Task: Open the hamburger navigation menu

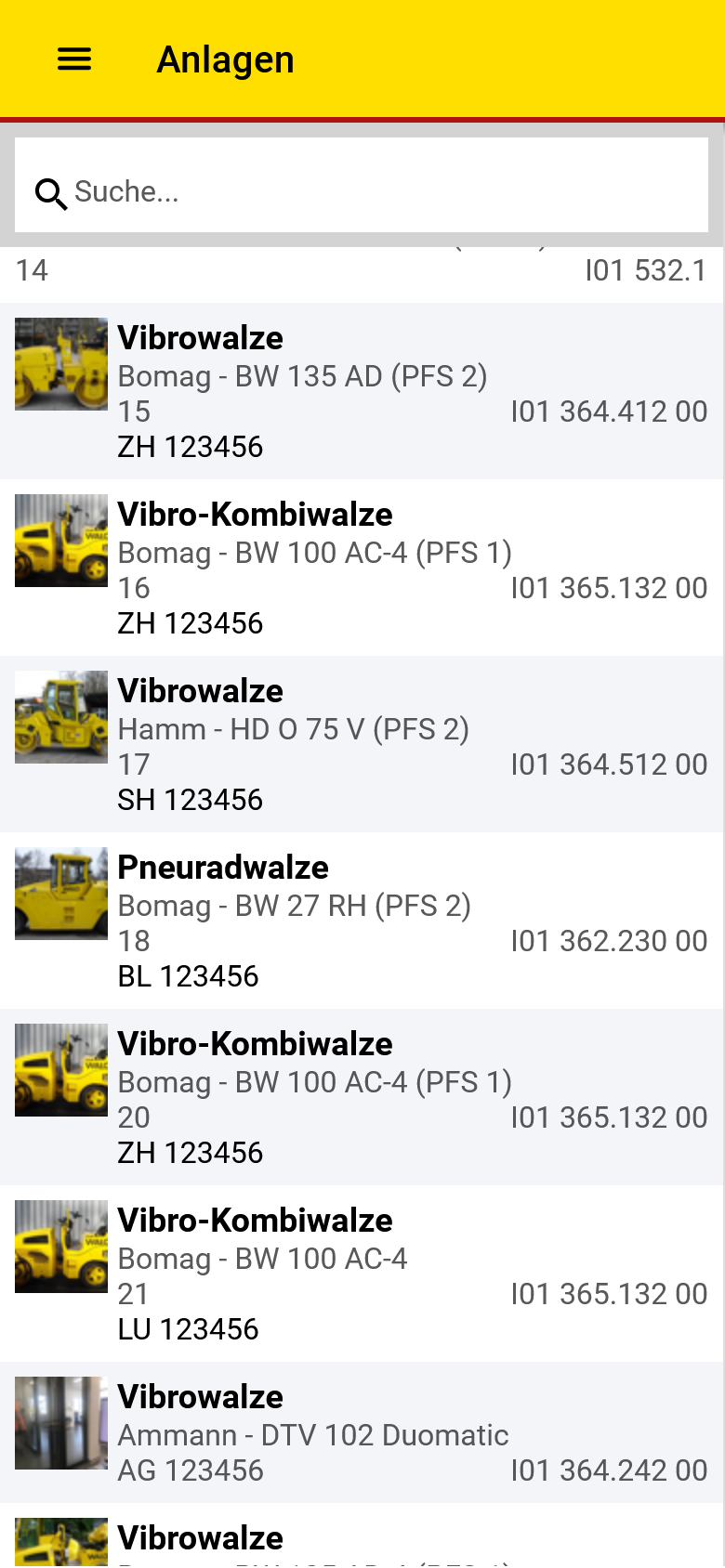Action: click(x=74, y=59)
